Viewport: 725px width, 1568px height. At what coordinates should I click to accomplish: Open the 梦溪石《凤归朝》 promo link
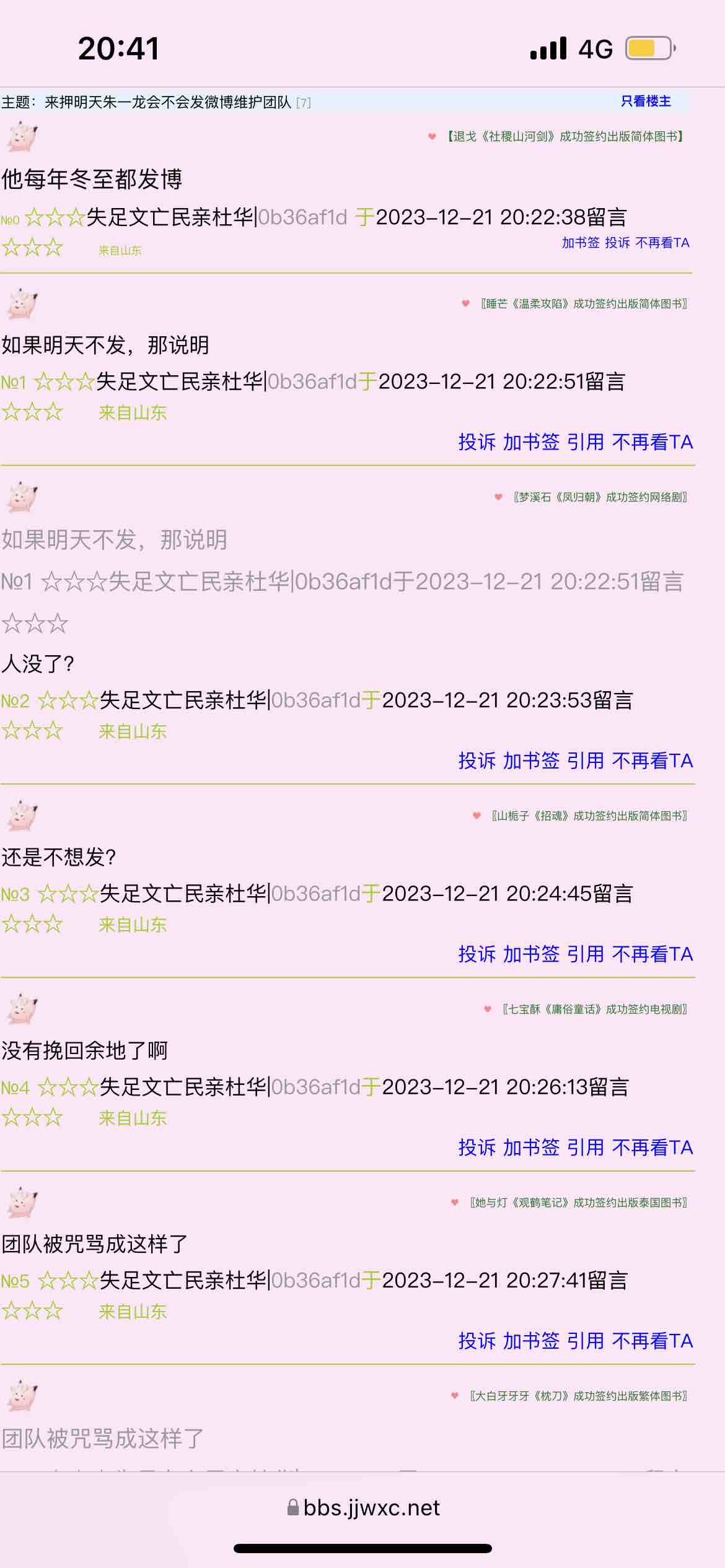(x=600, y=497)
